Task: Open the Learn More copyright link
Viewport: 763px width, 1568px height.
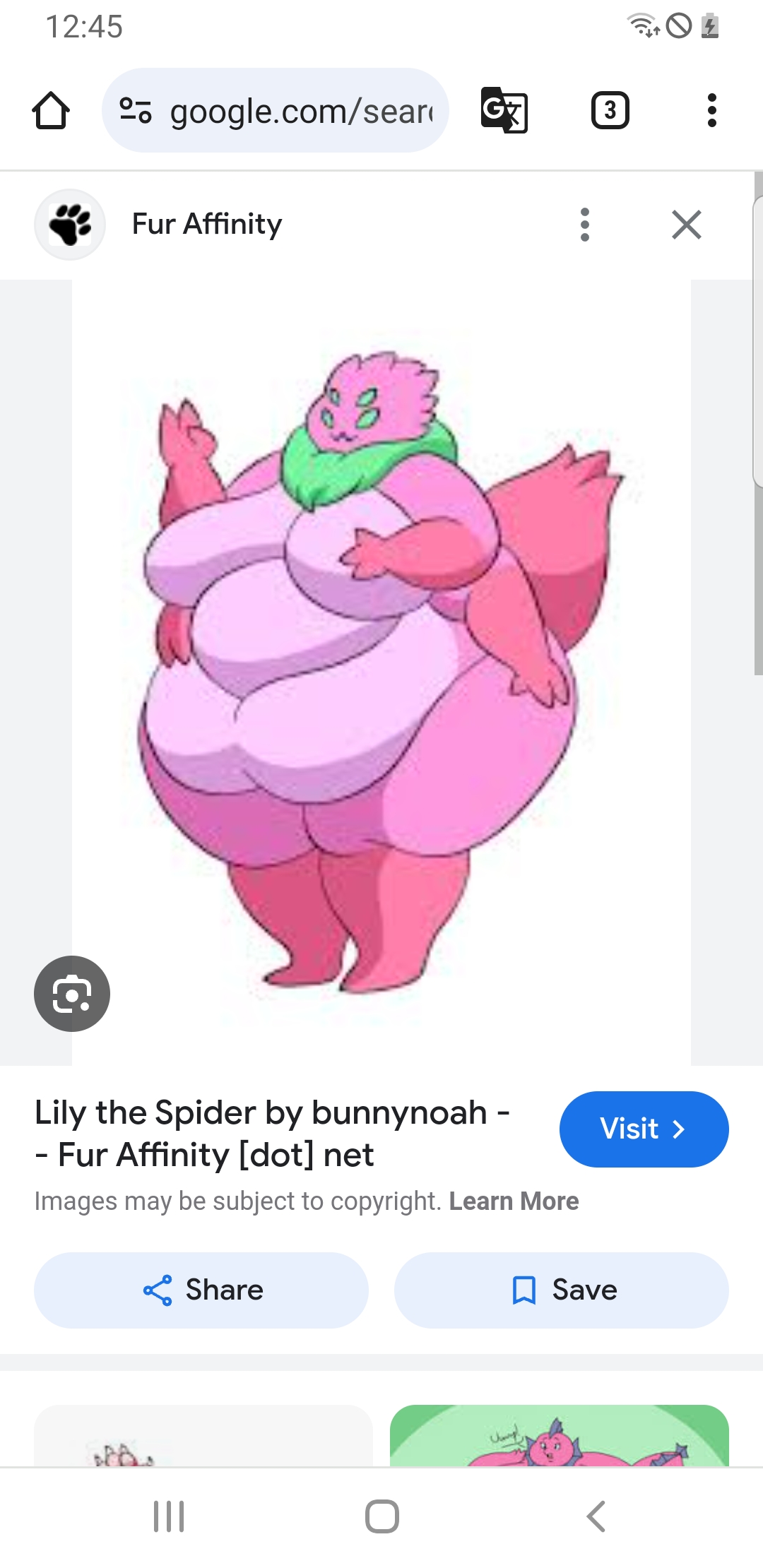Action: click(x=514, y=1201)
